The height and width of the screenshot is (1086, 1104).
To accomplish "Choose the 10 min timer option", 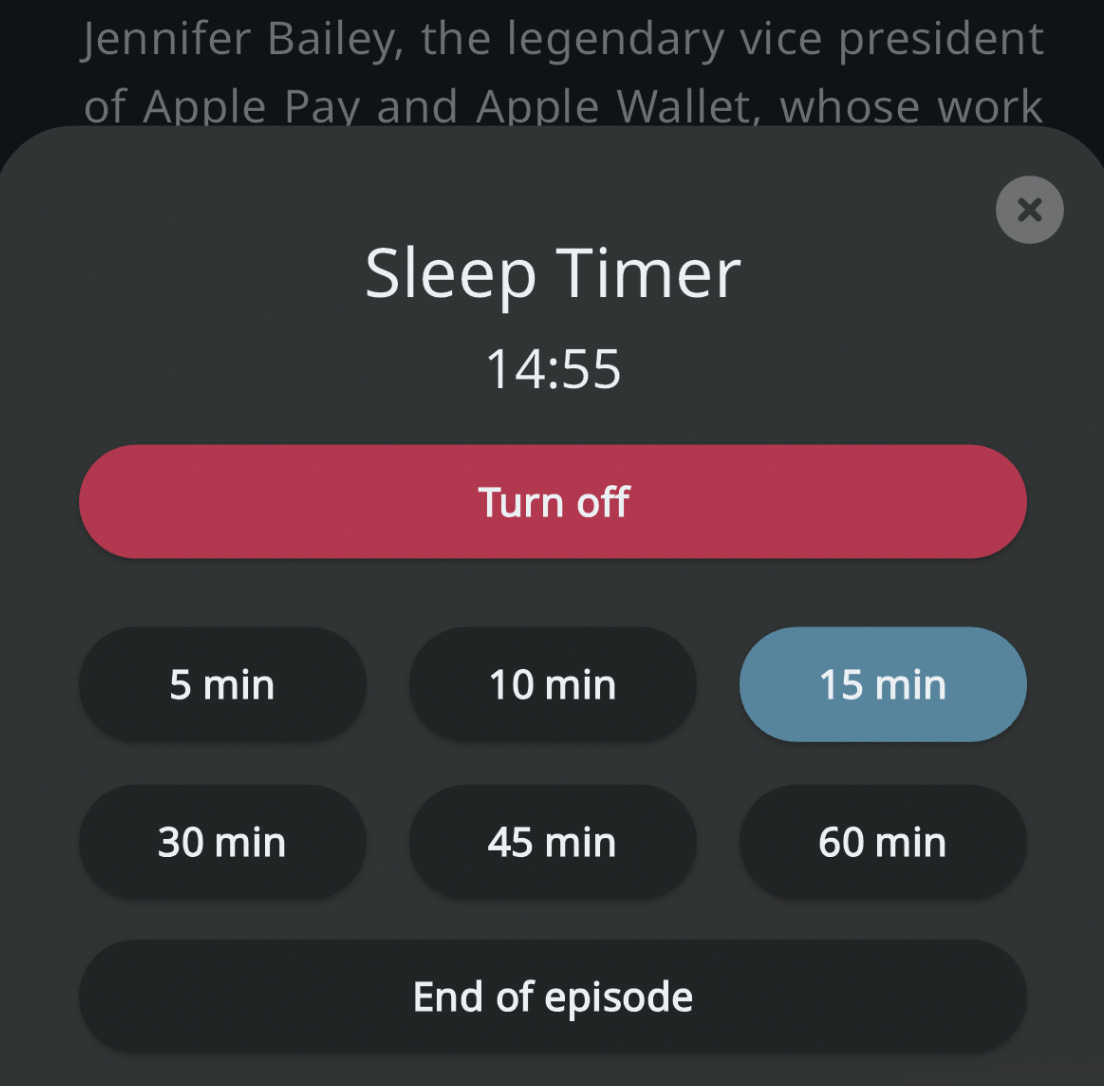I will [x=553, y=685].
